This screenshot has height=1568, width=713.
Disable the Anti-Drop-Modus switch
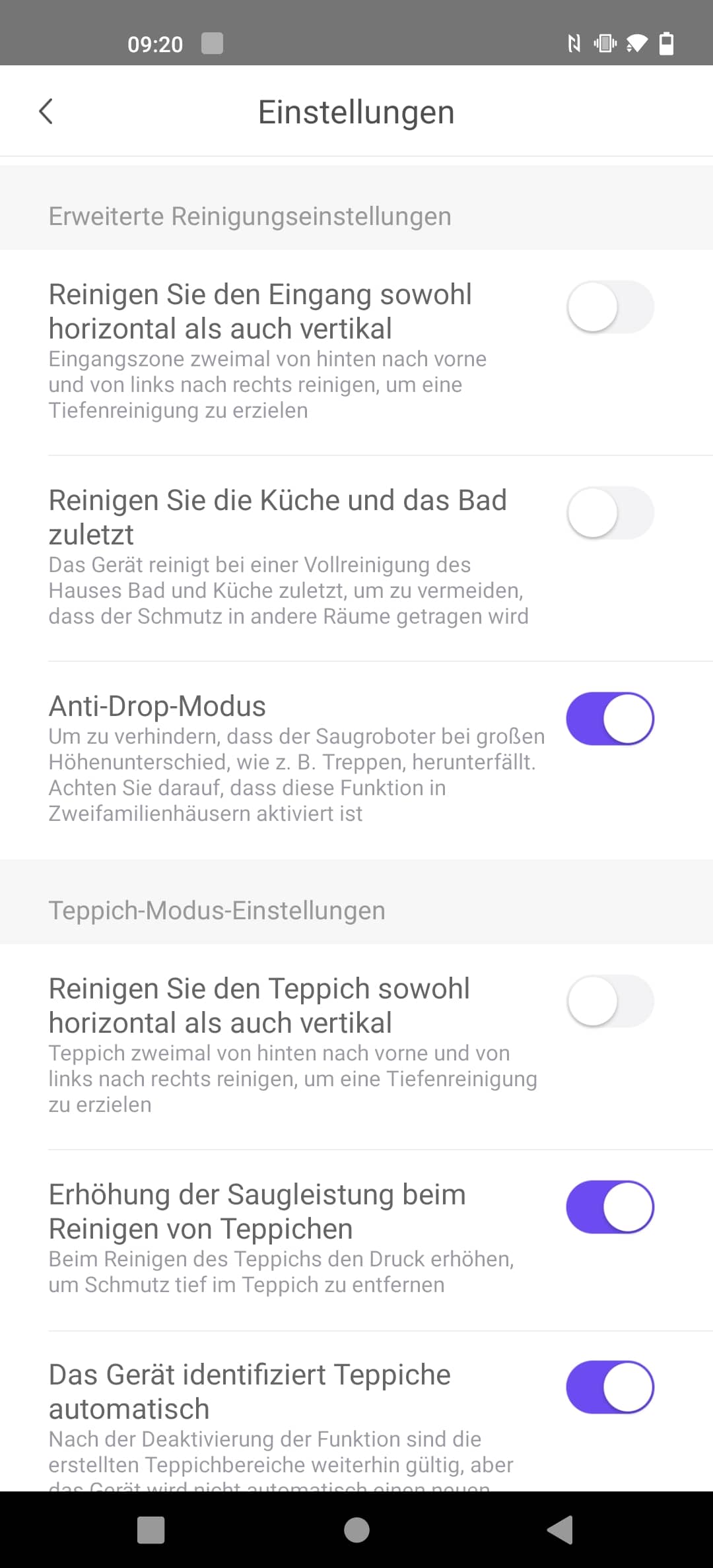(x=610, y=719)
